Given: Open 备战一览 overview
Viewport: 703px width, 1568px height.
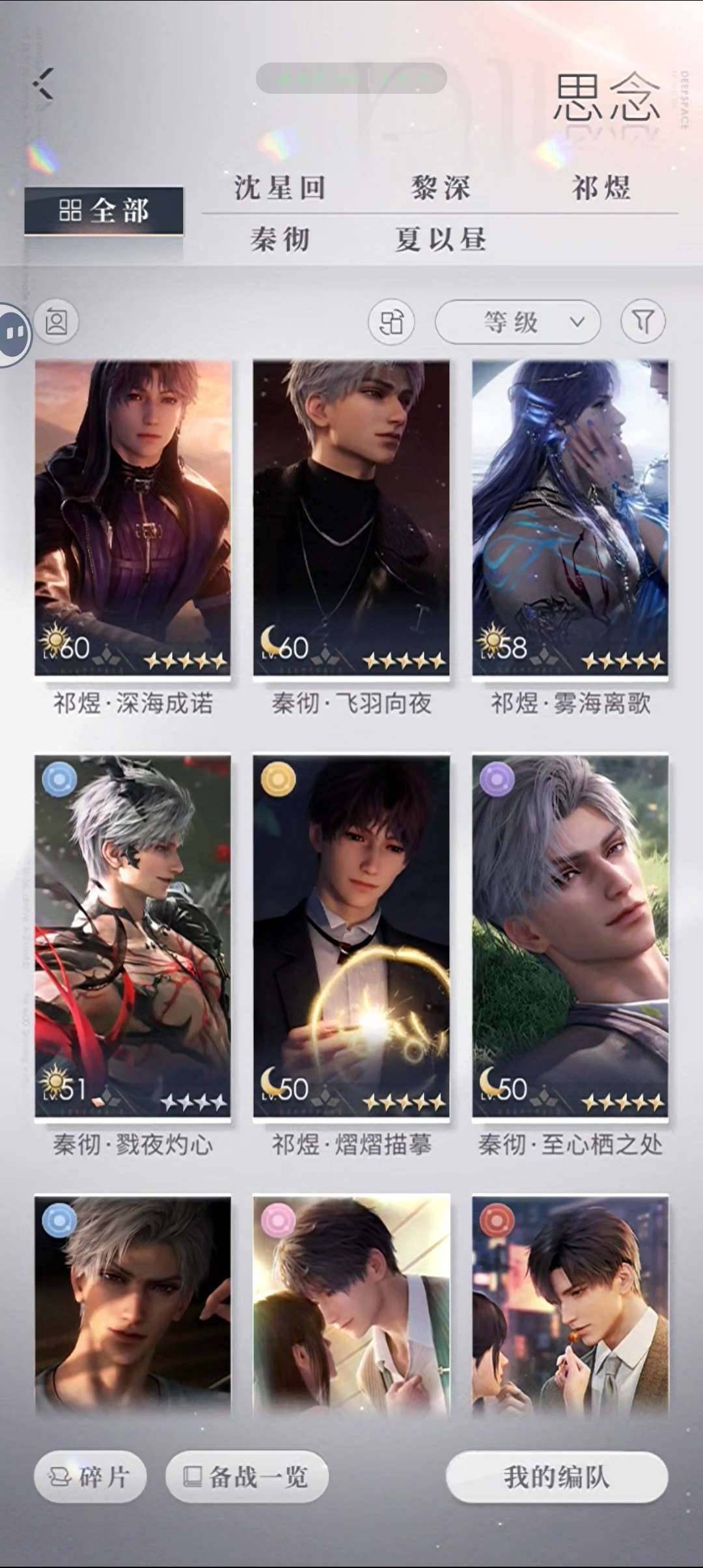Looking at the screenshot, I should (247, 1477).
